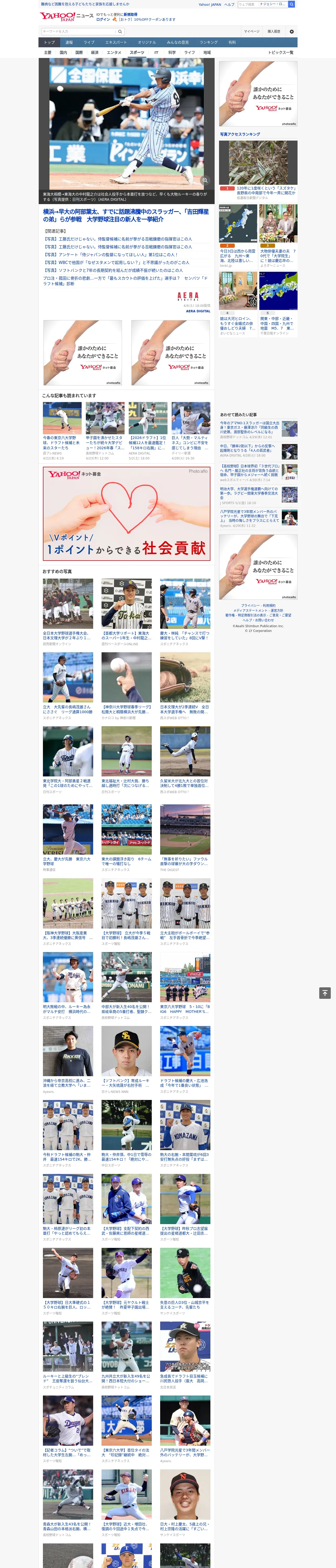The width and height of the screenshot is (336, 1568).
Task: Open the settings gear icon
Action: 292,32
